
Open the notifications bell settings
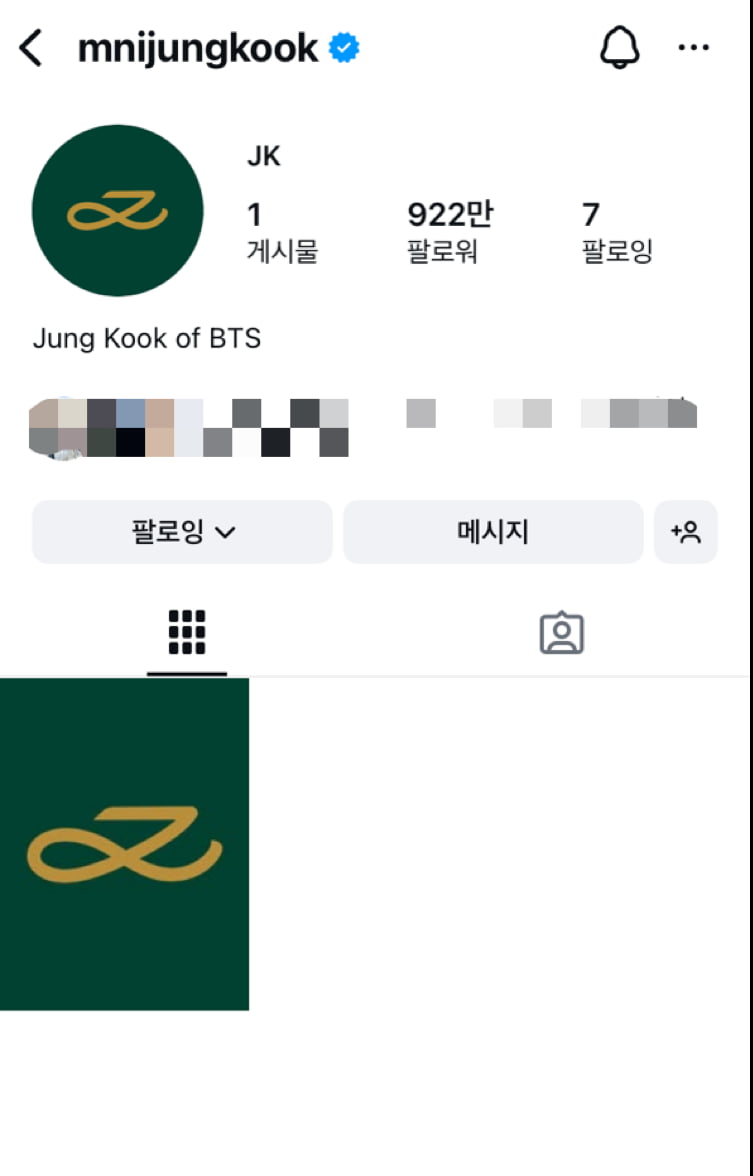click(x=619, y=48)
